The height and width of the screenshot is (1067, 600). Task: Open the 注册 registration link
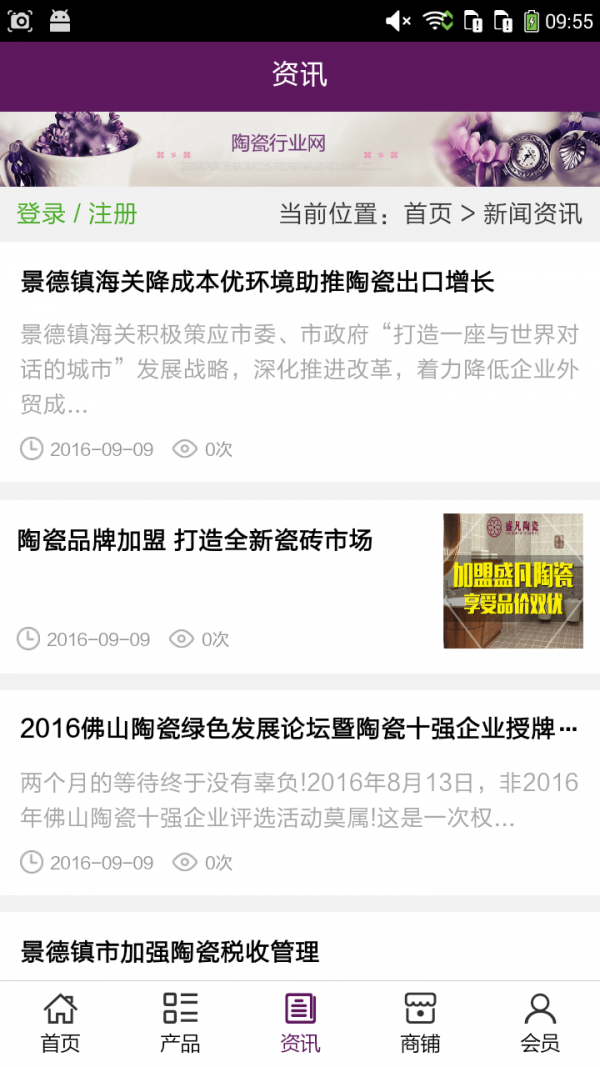[113, 214]
